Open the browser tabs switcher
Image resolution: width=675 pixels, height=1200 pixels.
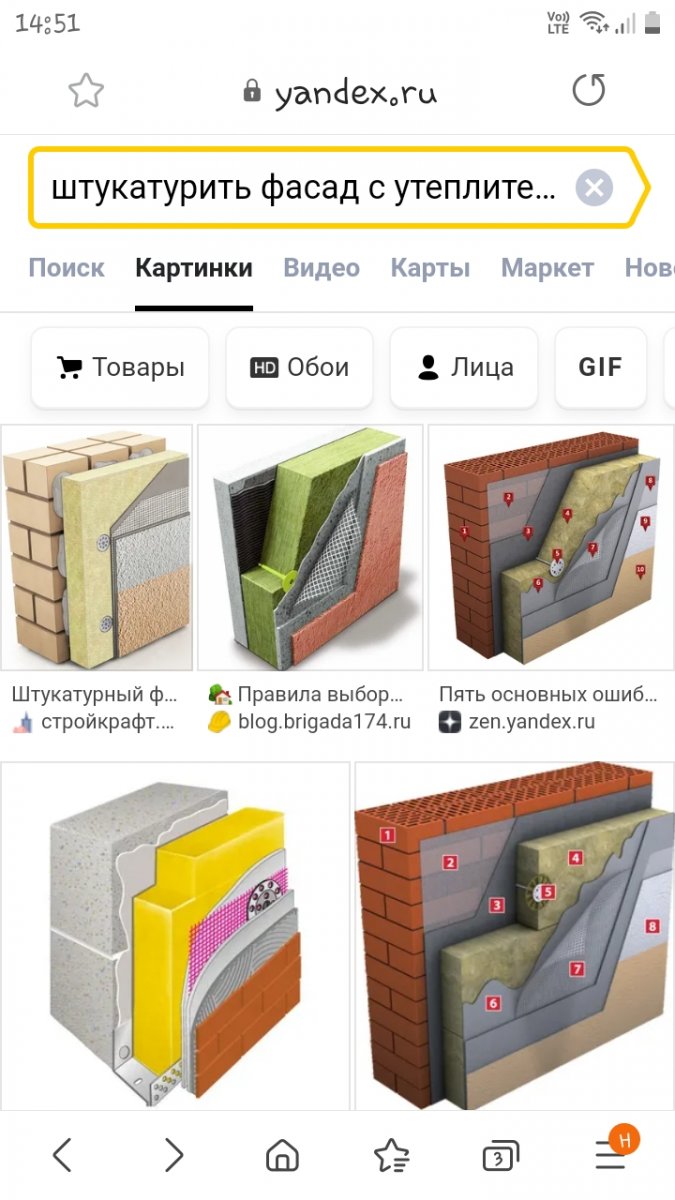(500, 1156)
